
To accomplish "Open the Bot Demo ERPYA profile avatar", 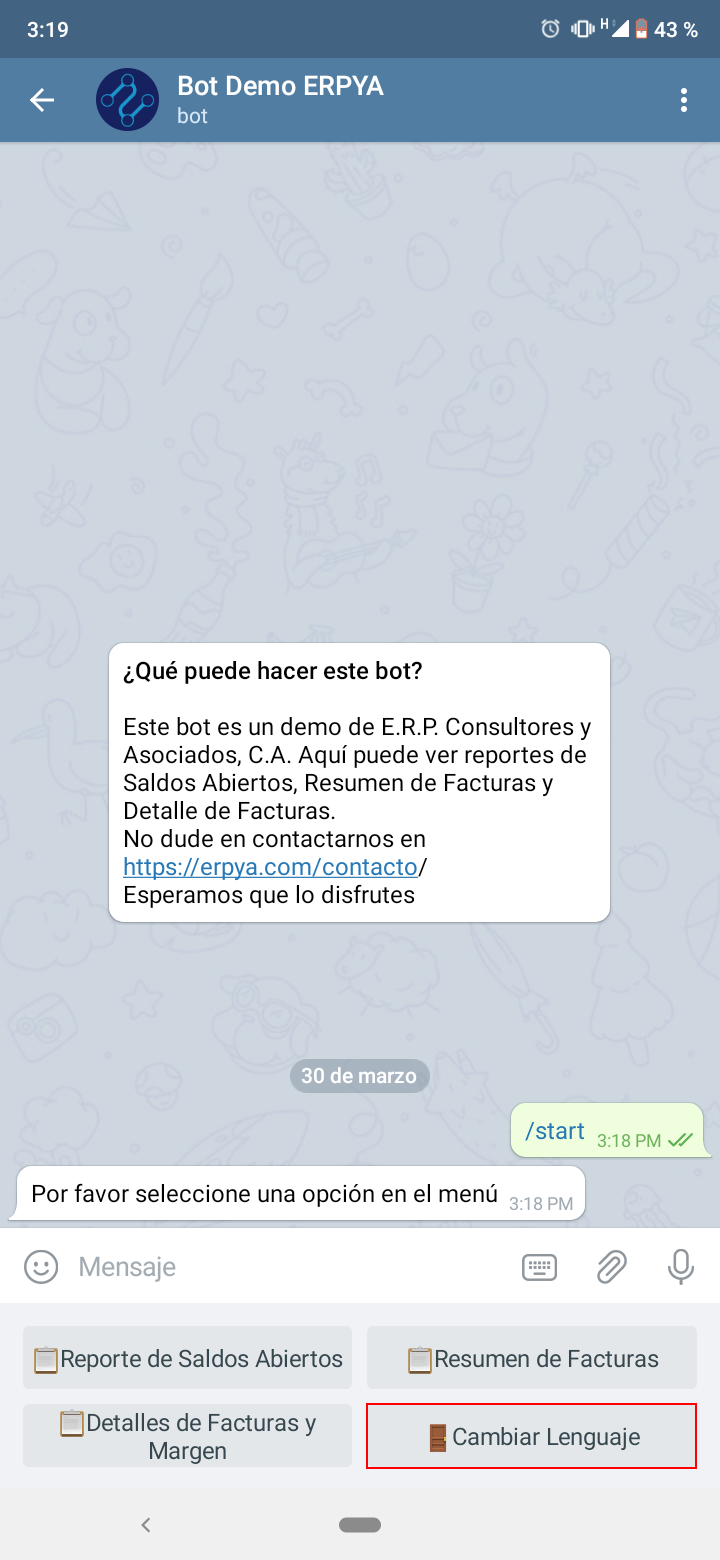I will pos(127,99).
